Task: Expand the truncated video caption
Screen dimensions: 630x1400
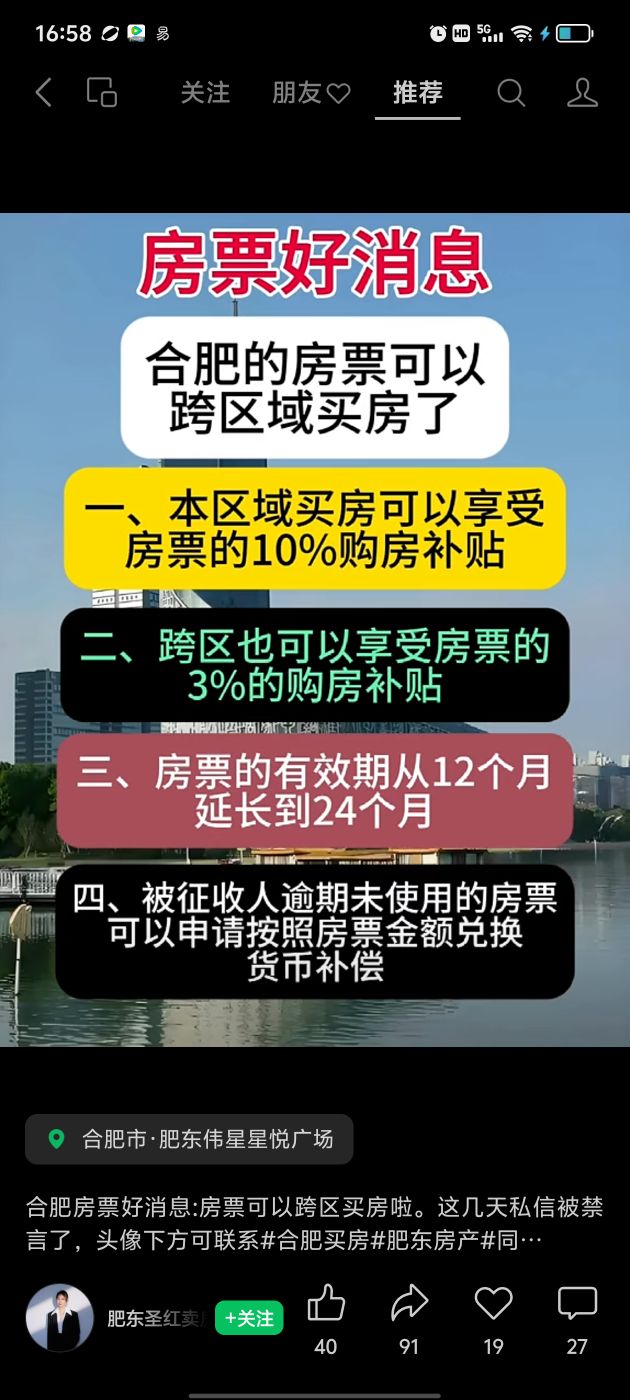Action: click(x=315, y=1224)
